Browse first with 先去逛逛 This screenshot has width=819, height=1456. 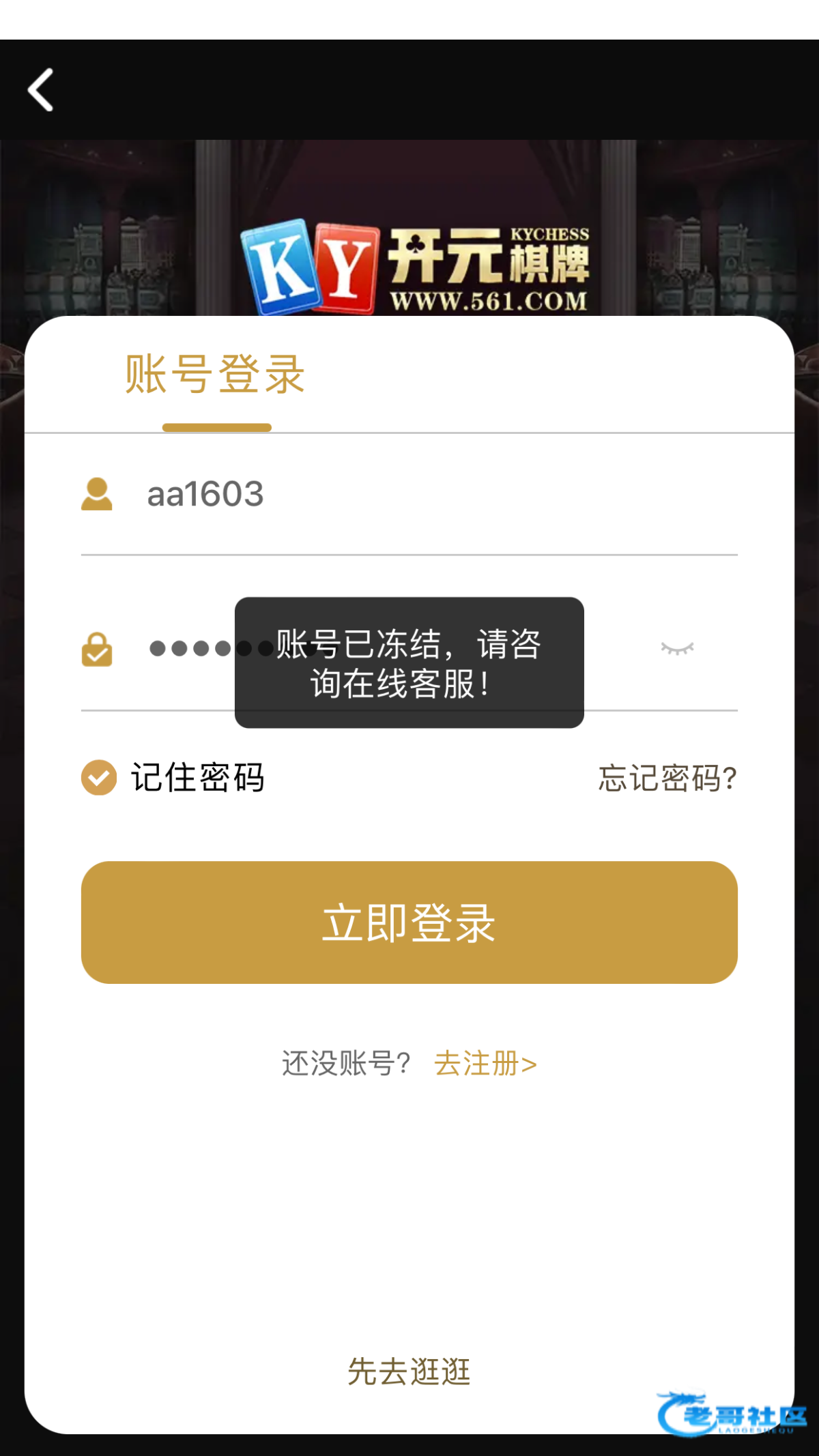coord(409,1371)
